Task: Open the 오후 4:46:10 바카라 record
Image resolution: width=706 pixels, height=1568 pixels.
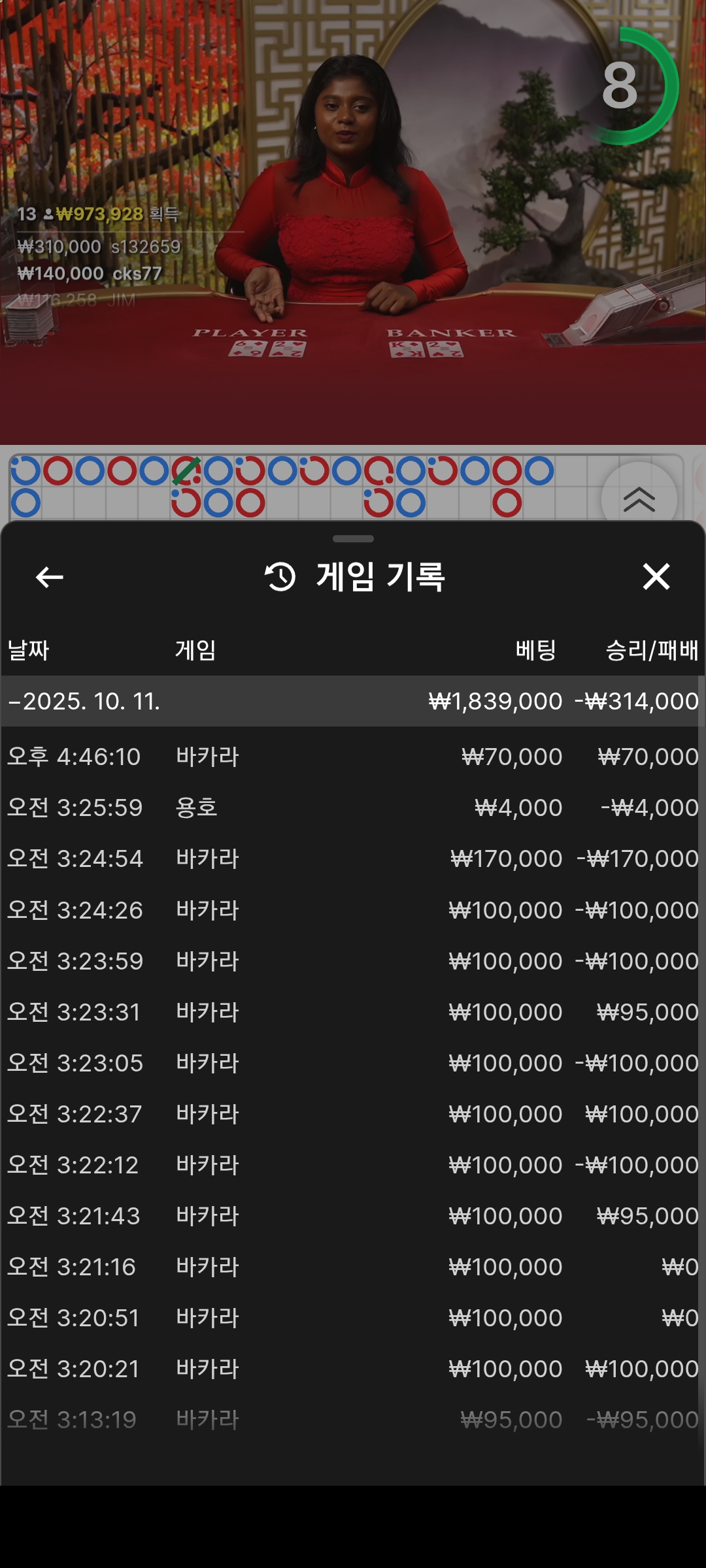Action: click(353, 757)
